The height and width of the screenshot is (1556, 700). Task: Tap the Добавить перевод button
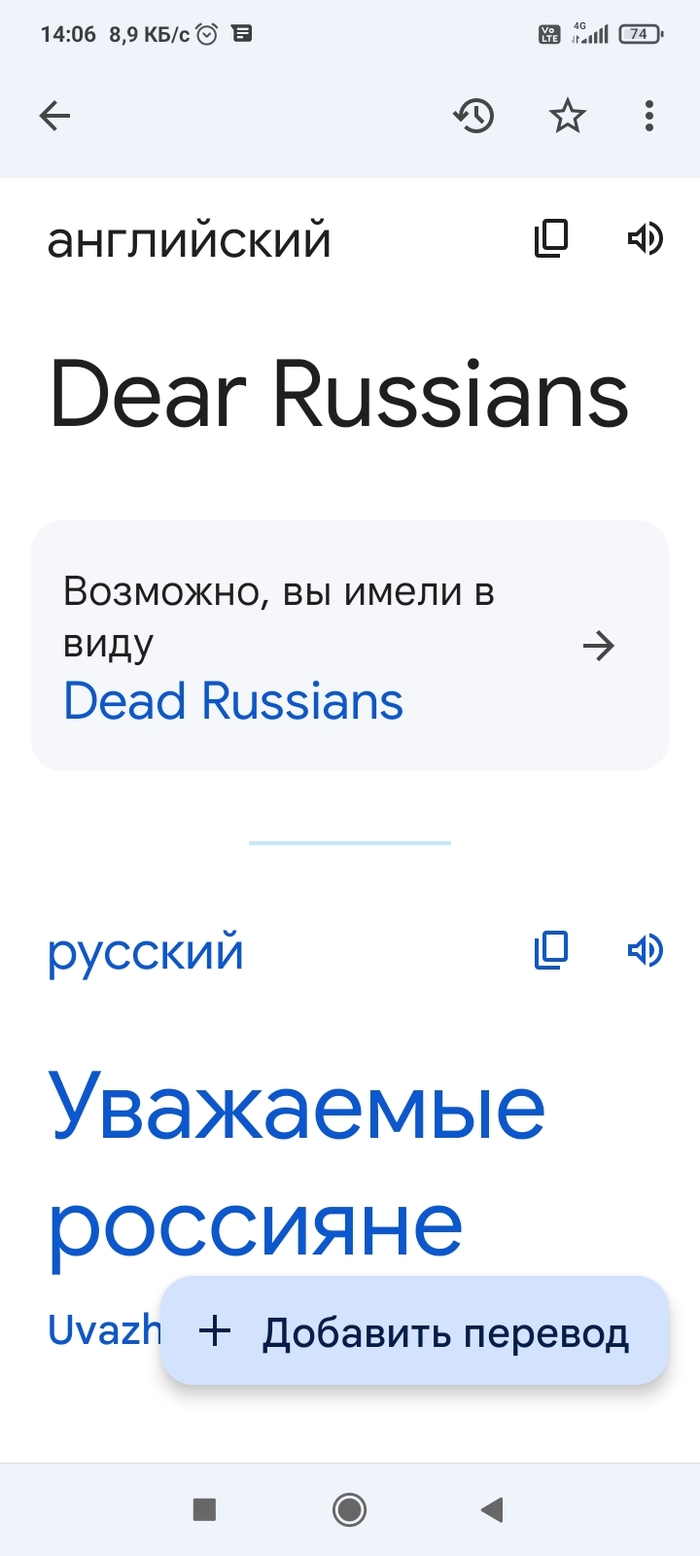tap(414, 1331)
